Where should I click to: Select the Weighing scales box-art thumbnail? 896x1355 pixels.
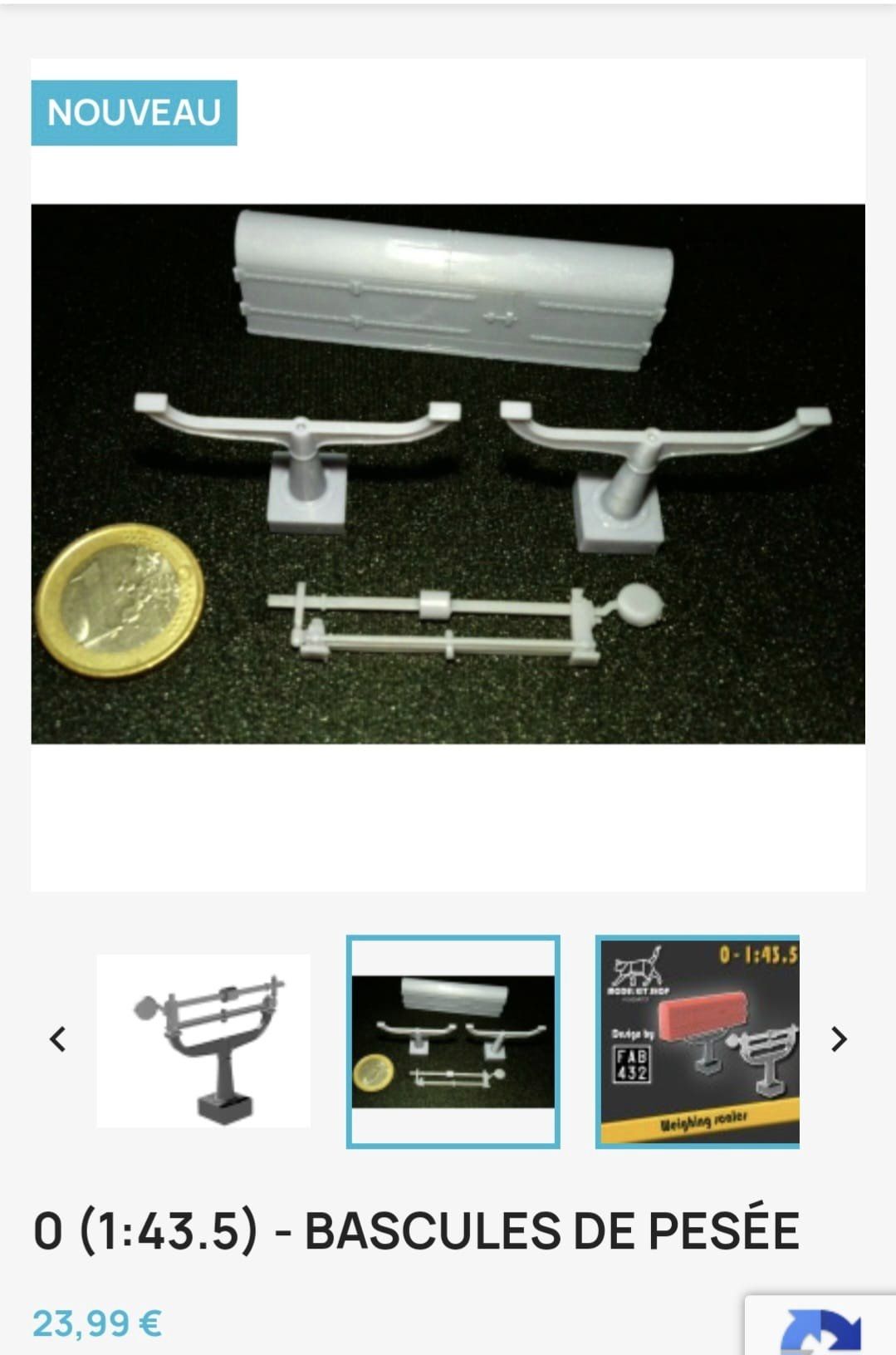click(x=698, y=1042)
